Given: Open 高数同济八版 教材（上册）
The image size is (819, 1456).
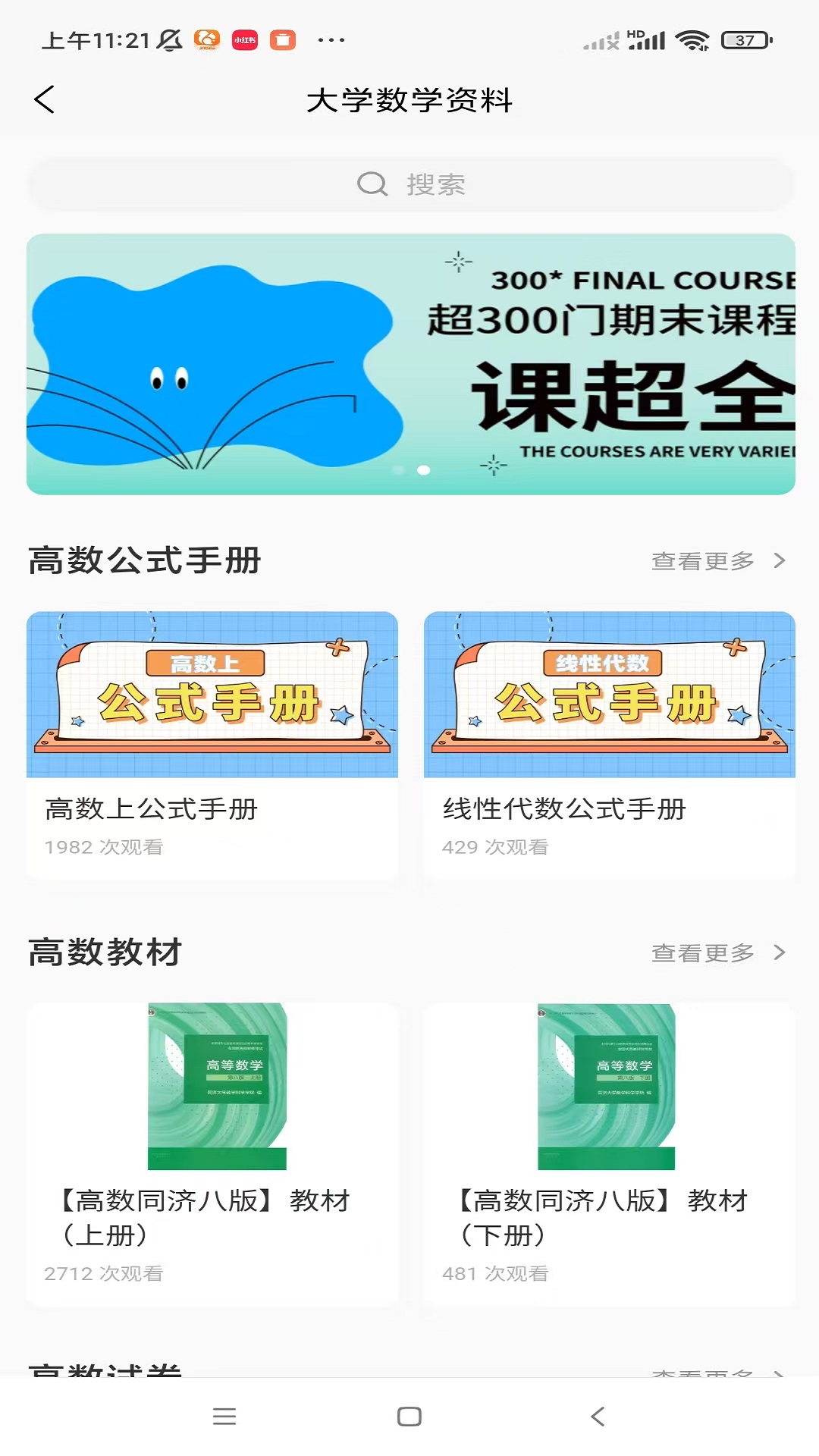Looking at the screenshot, I should tap(212, 1153).
